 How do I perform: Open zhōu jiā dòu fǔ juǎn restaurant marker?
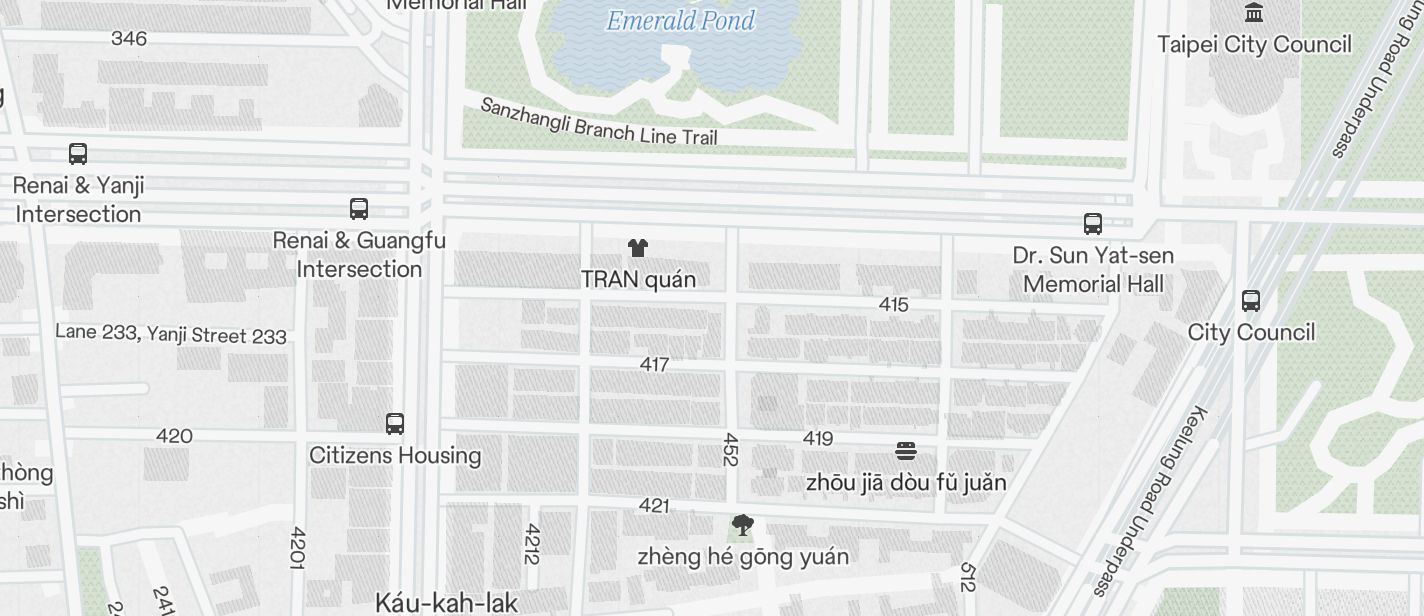(906, 451)
